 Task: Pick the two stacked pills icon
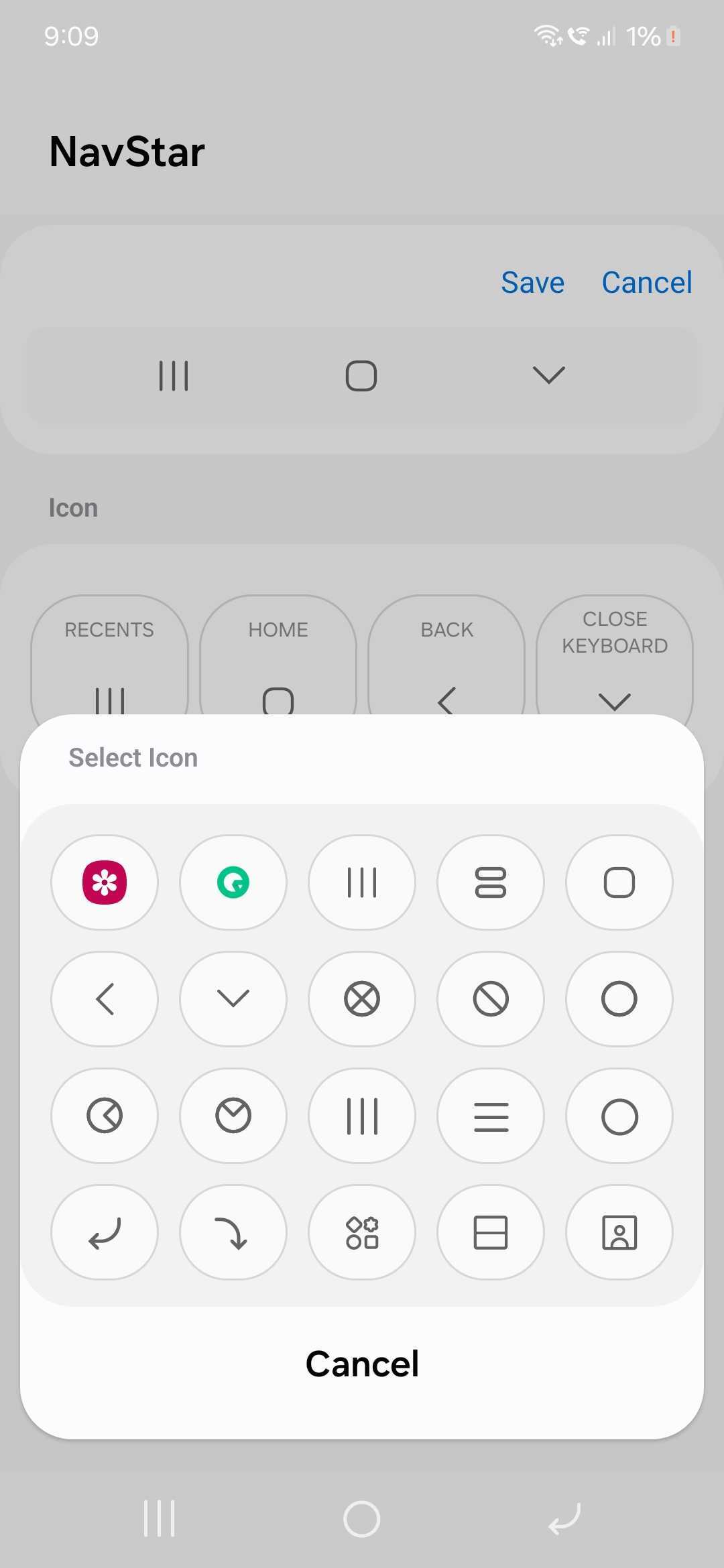click(491, 882)
